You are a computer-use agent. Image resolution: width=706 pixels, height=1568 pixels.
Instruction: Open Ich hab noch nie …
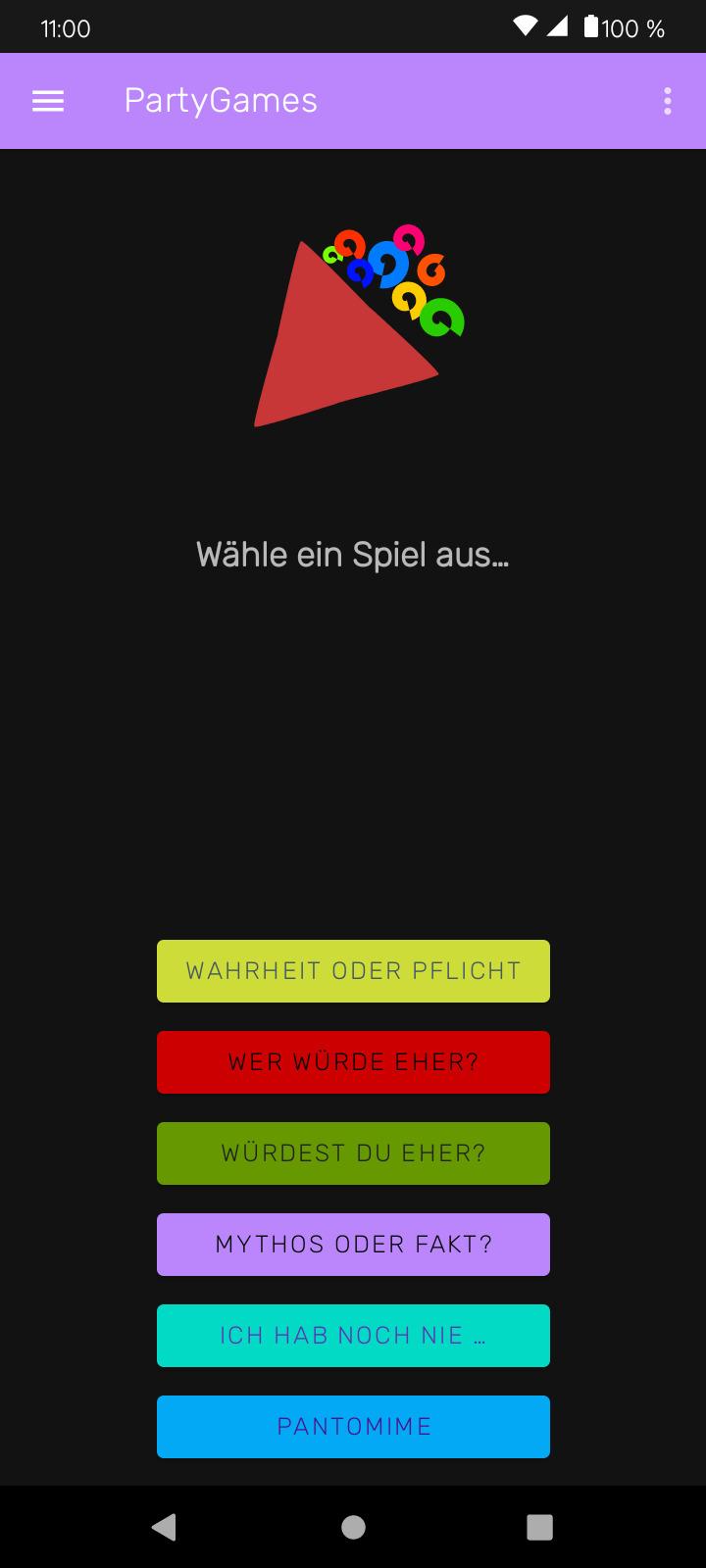[x=353, y=1336]
